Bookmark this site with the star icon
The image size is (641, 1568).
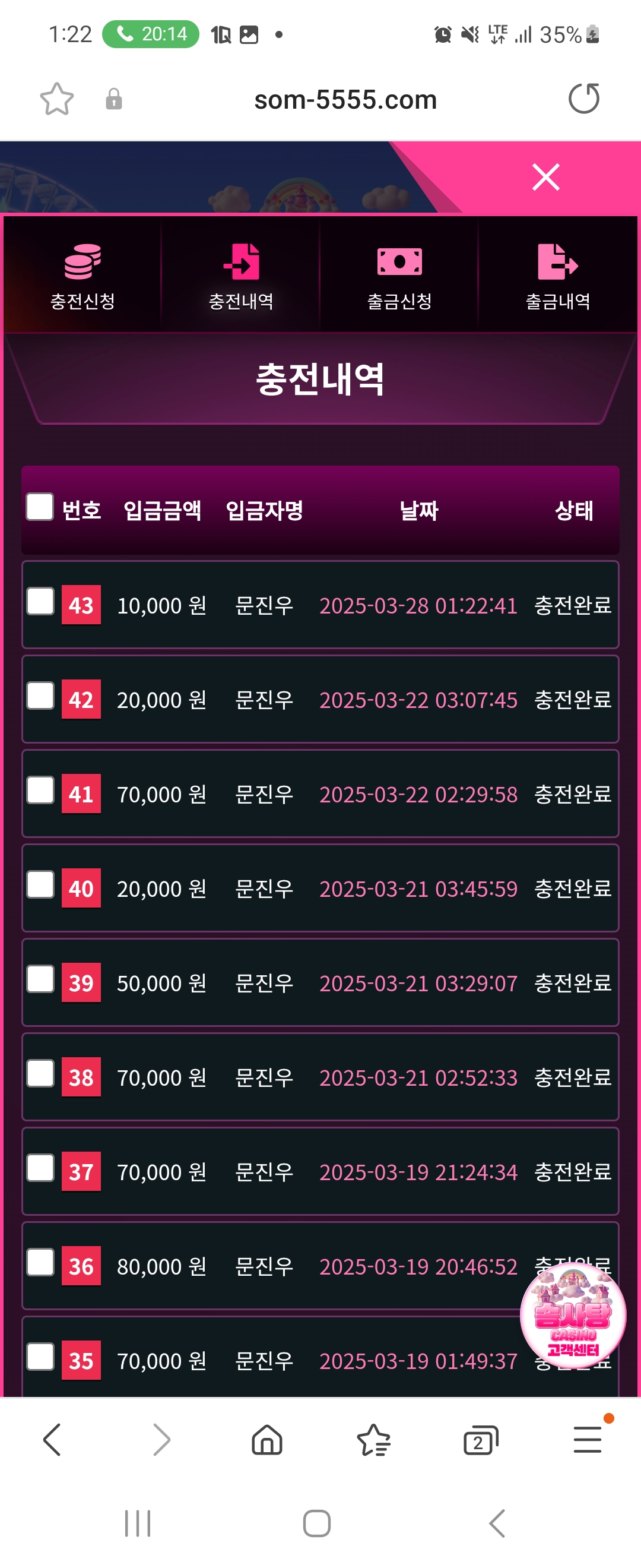click(x=56, y=99)
